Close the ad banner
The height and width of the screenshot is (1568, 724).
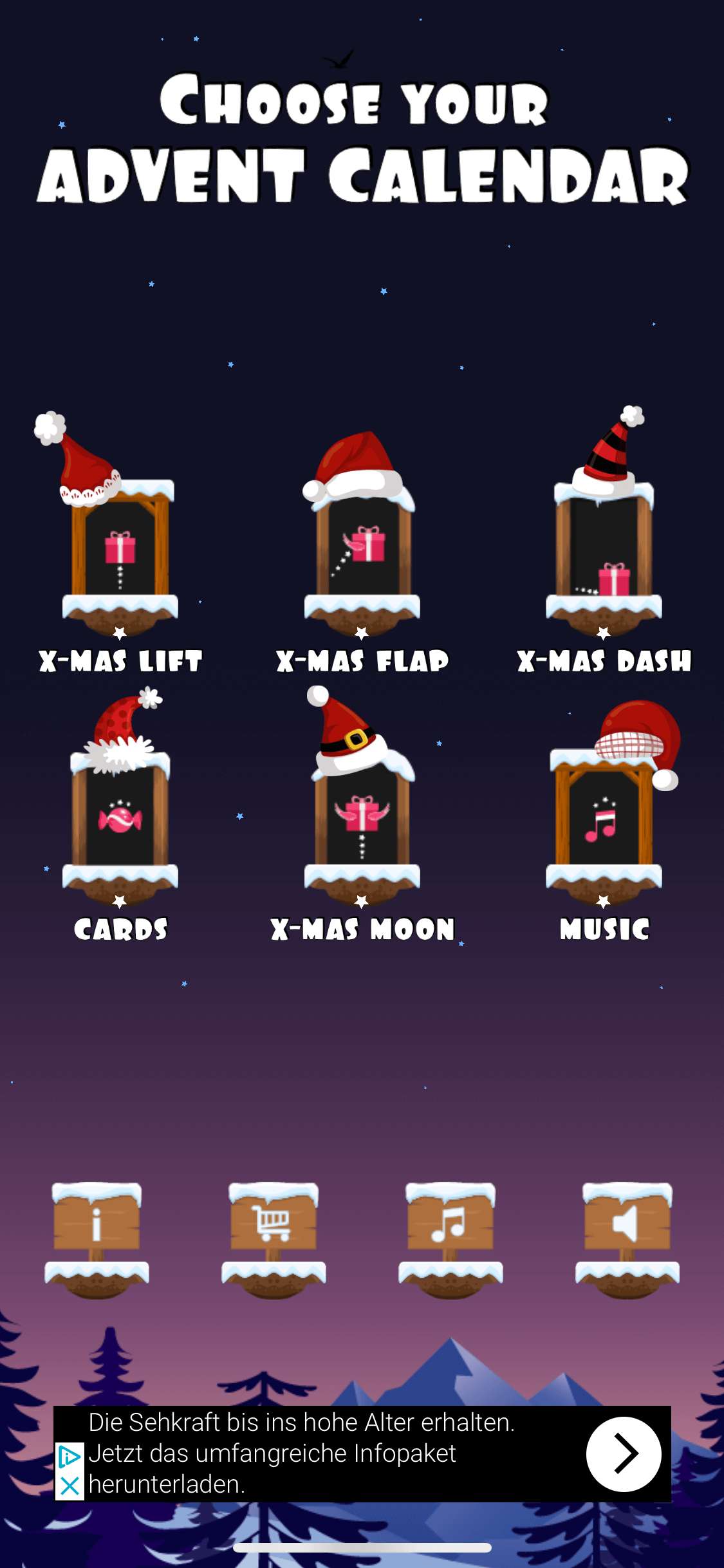point(70,1486)
